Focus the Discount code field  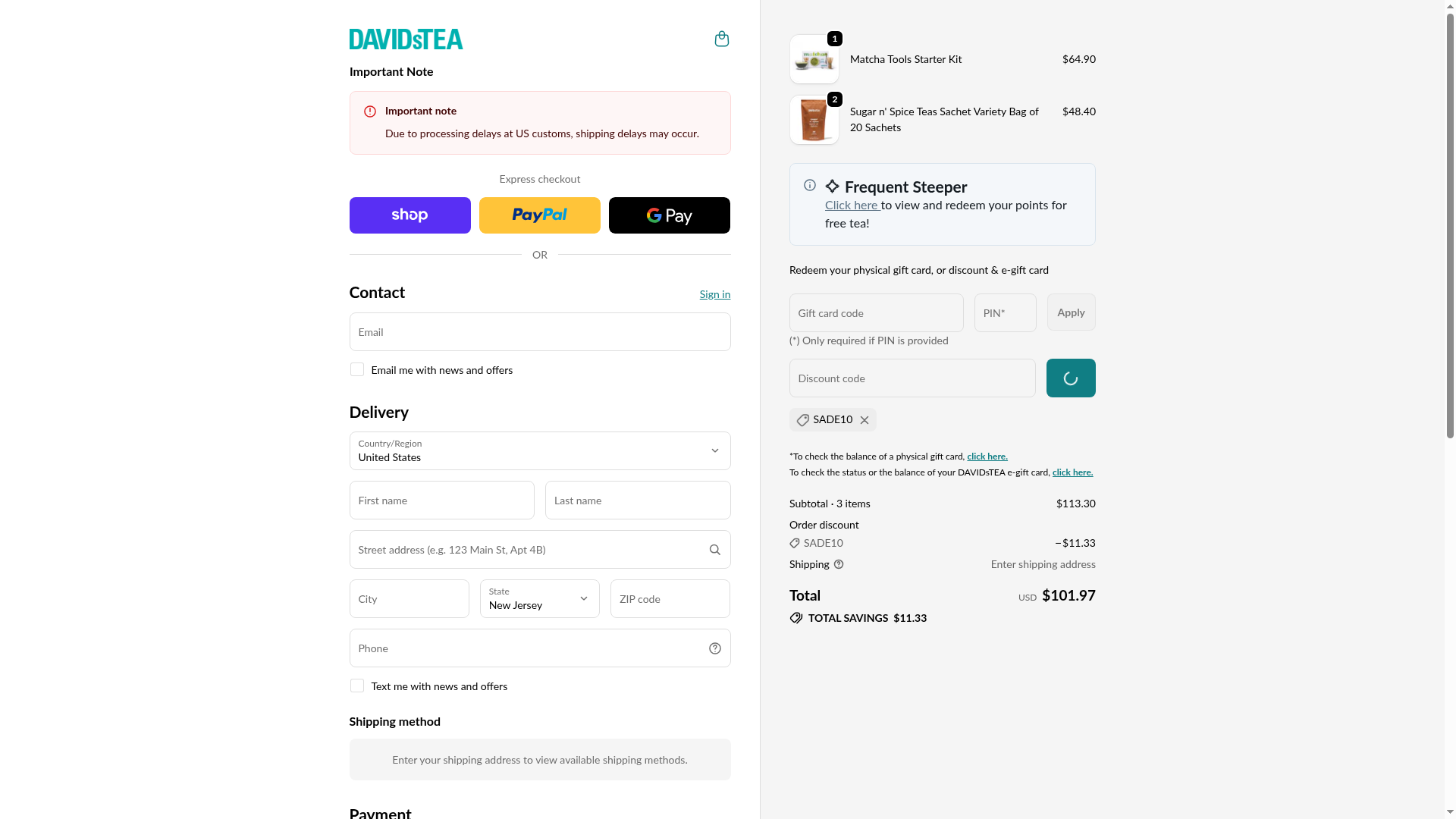[x=912, y=378]
